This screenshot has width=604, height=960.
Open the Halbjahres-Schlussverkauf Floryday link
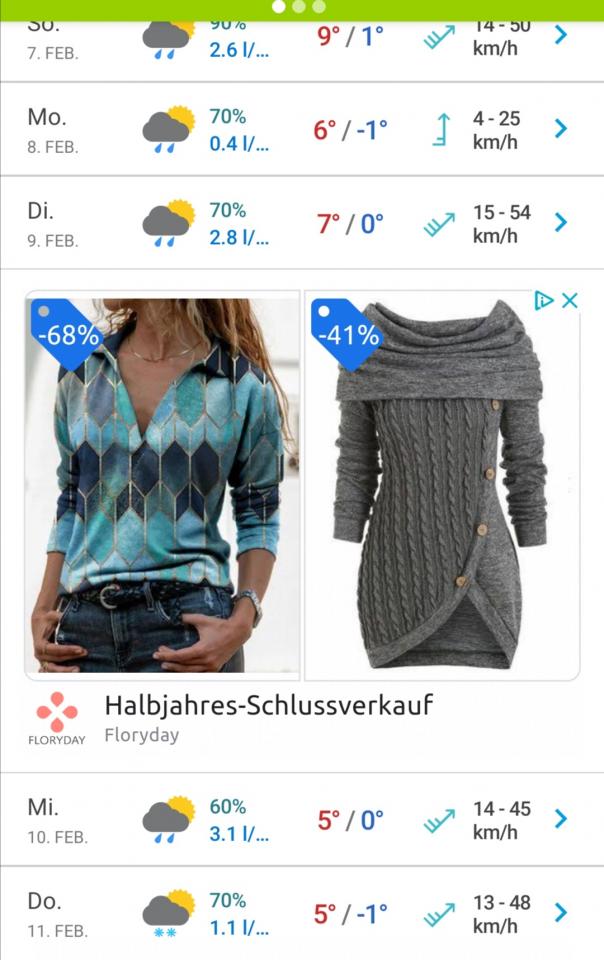pyautogui.click(x=268, y=706)
